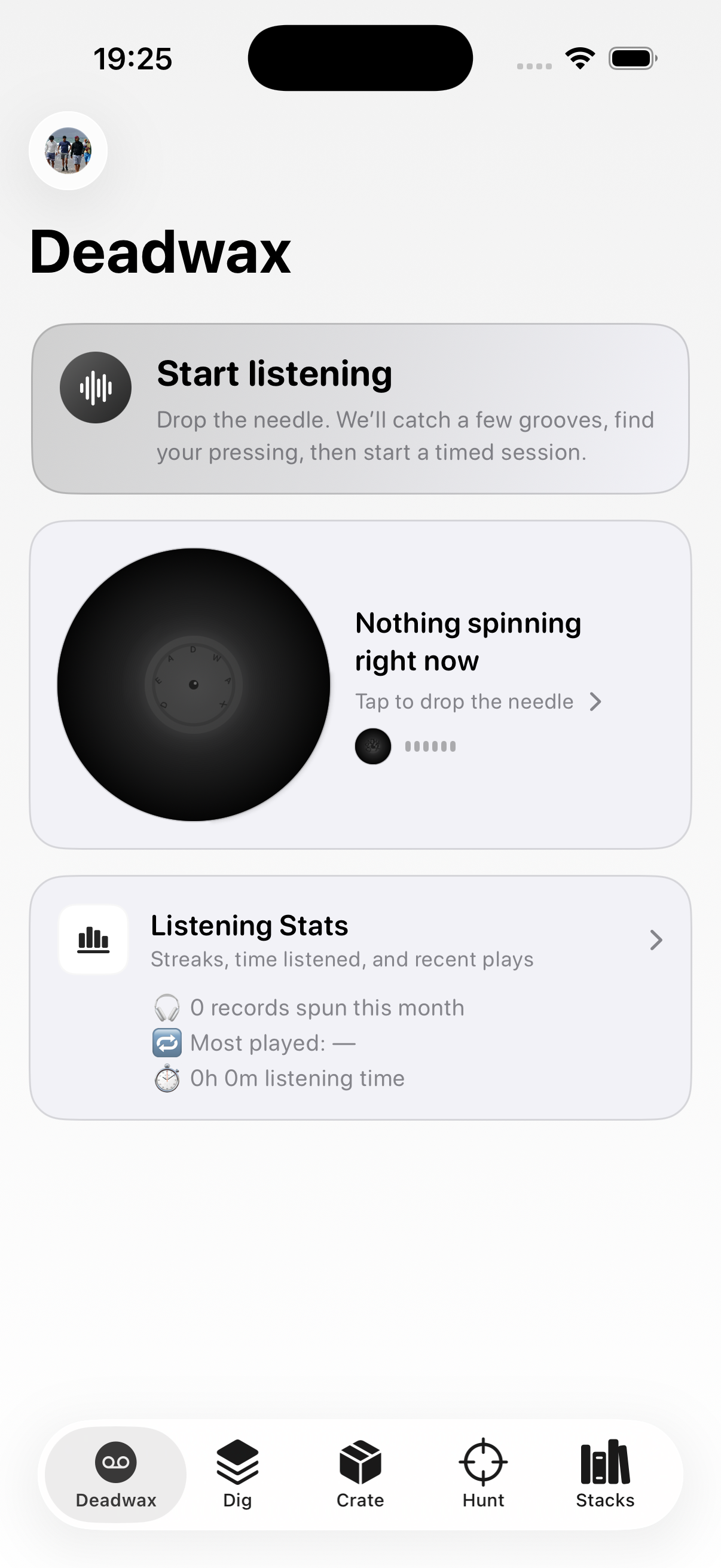The height and width of the screenshot is (1568, 721).
Task: Open the Stacks tab
Action: (x=605, y=1473)
